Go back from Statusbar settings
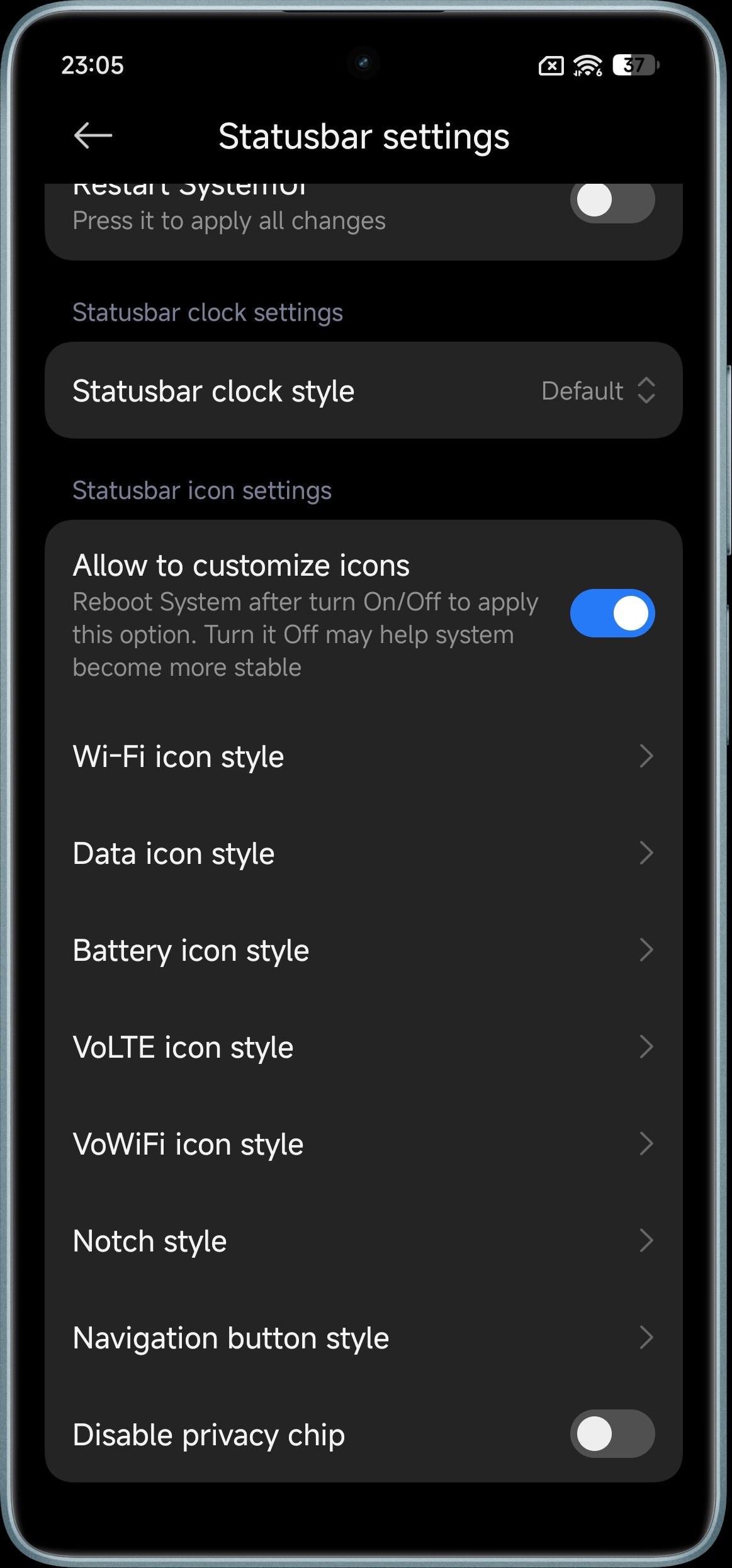Viewport: 732px width, 1568px height. [93, 135]
